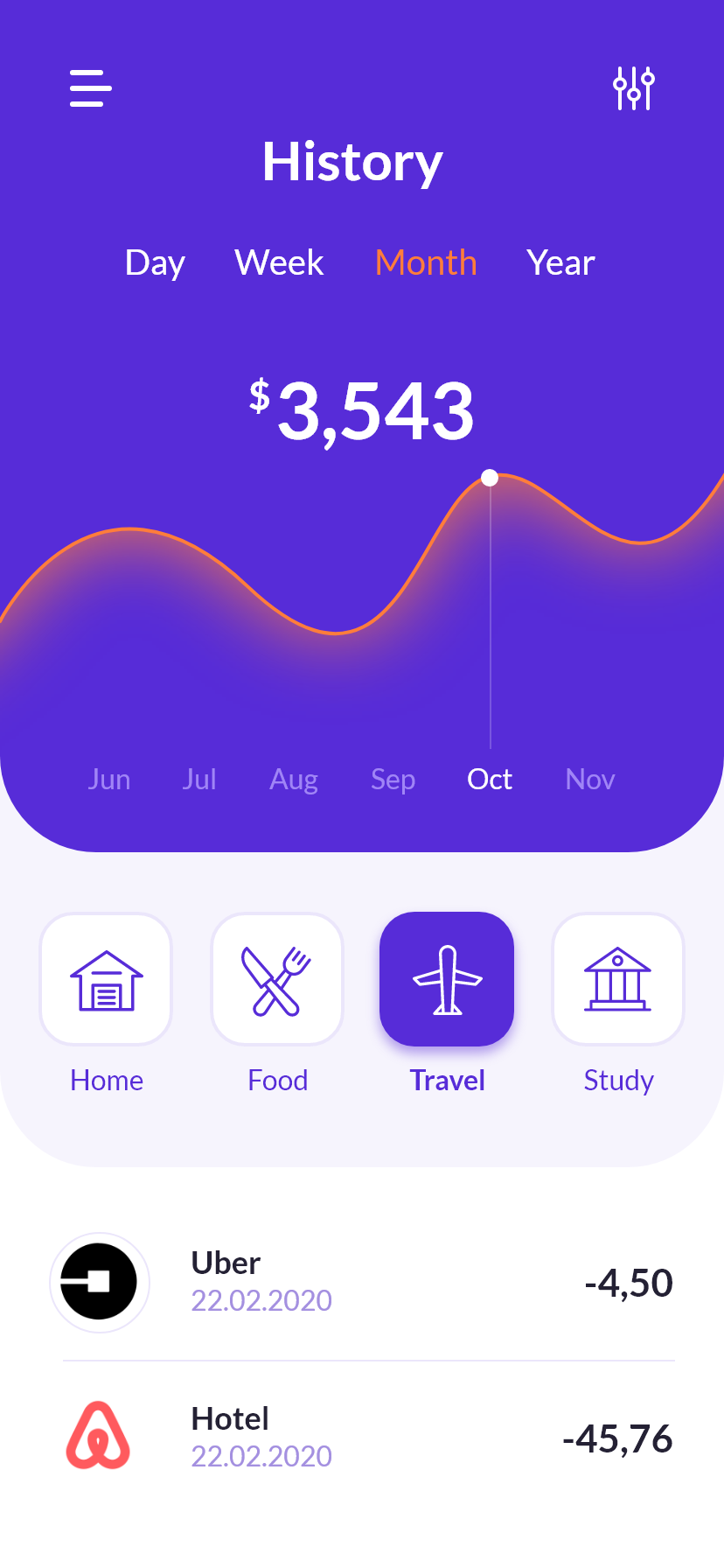The width and height of the screenshot is (724, 1568).
Task: Click the Oct data point marker on chart
Action: coord(489,478)
